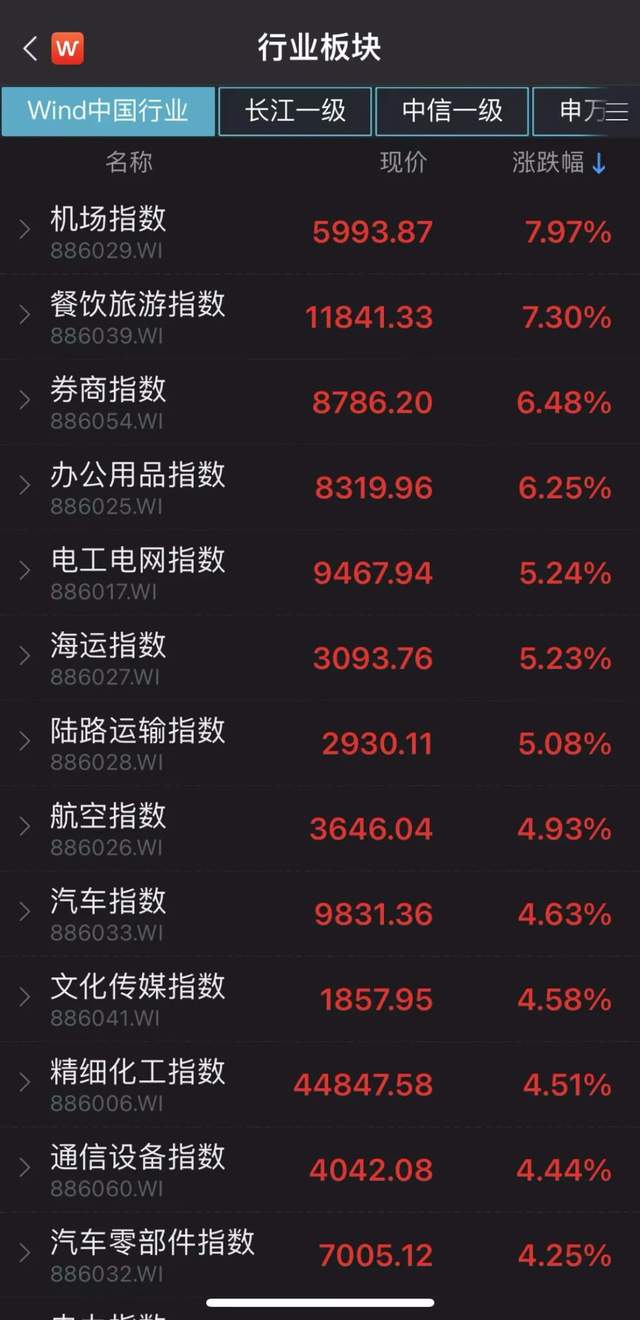View 电工电网指数 details
The height and width of the screenshot is (1320, 640).
(x=138, y=571)
